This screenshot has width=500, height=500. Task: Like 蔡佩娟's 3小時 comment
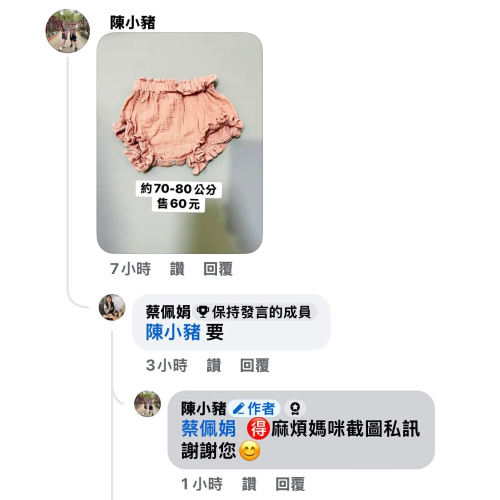214,365
